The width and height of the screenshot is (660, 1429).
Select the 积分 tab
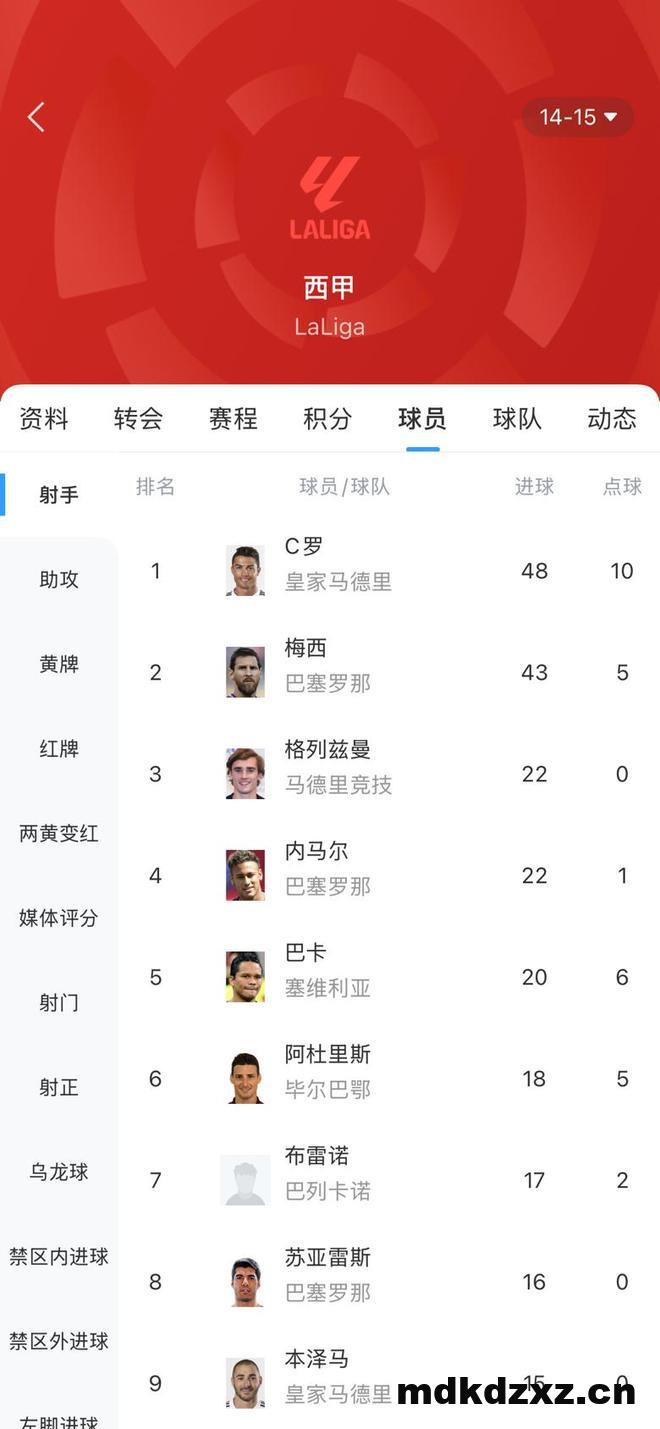(x=328, y=418)
